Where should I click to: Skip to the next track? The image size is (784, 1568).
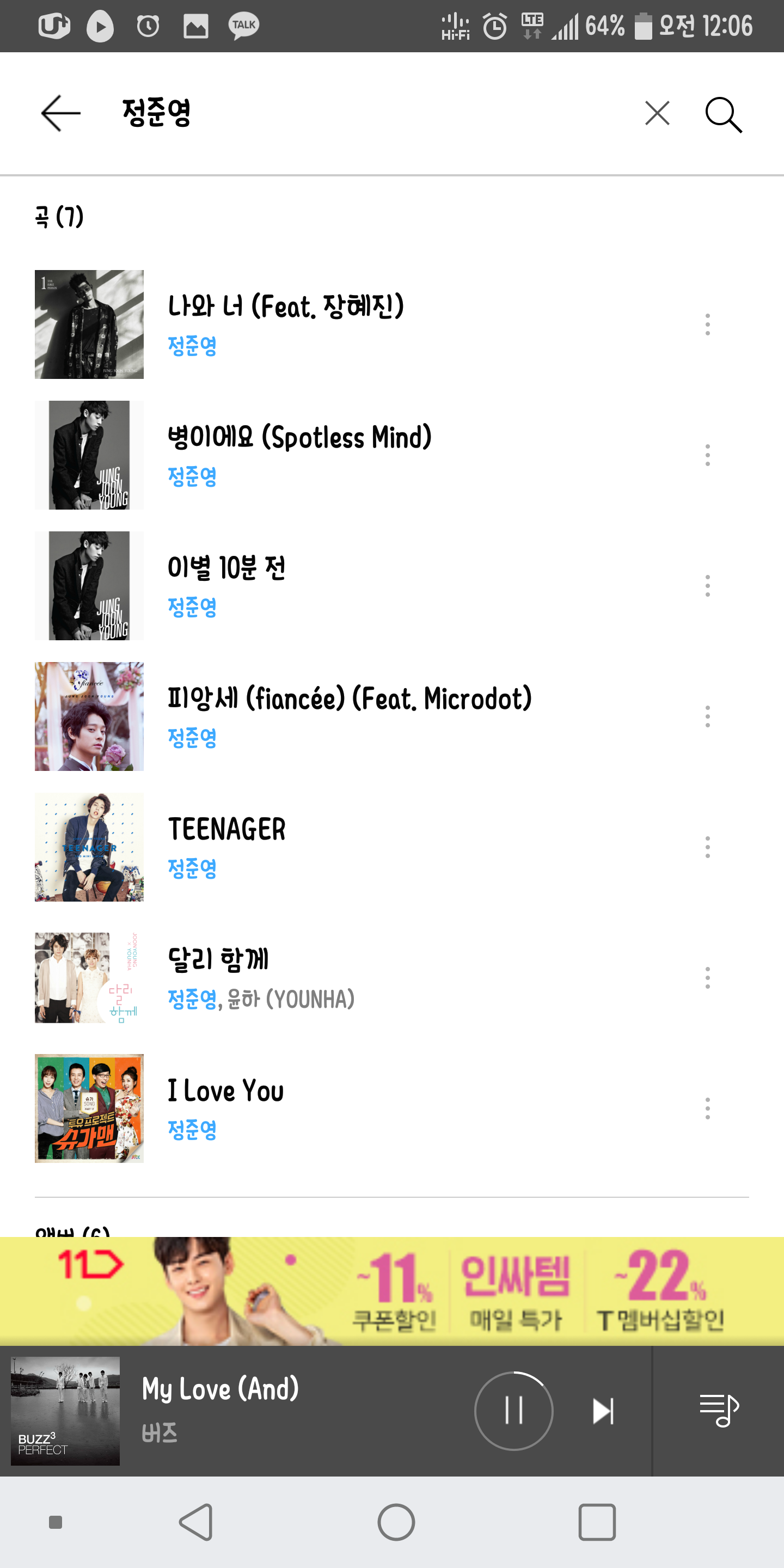coord(603,1411)
